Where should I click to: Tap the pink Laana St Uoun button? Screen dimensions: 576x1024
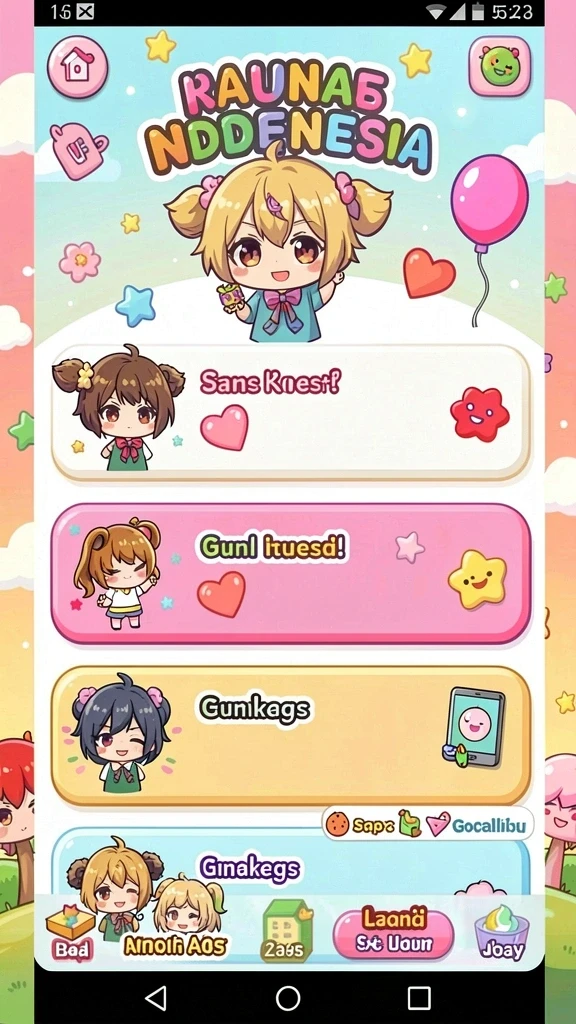click(393, 935)
